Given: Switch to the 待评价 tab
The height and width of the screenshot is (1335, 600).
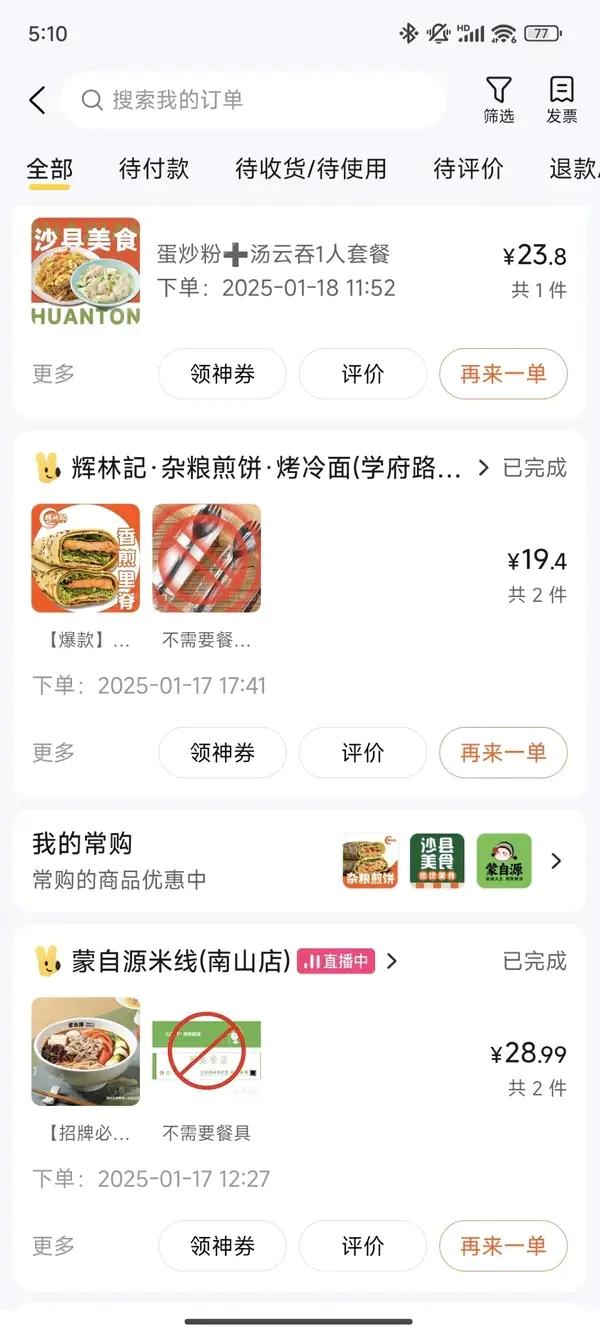Looking at the screenshot, I should [x=468, y=169].
